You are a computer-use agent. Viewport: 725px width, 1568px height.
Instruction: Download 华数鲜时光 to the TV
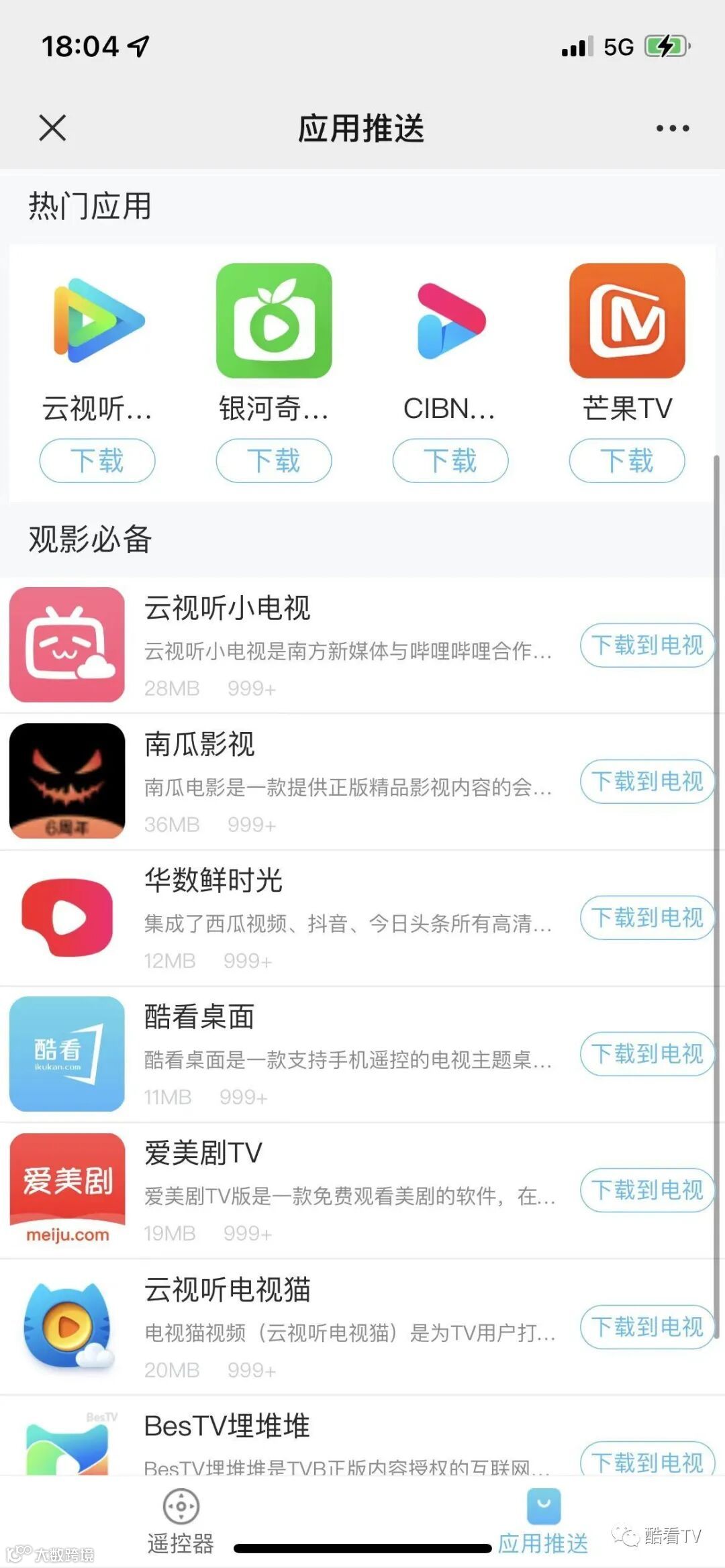click(x=647, y=918)
